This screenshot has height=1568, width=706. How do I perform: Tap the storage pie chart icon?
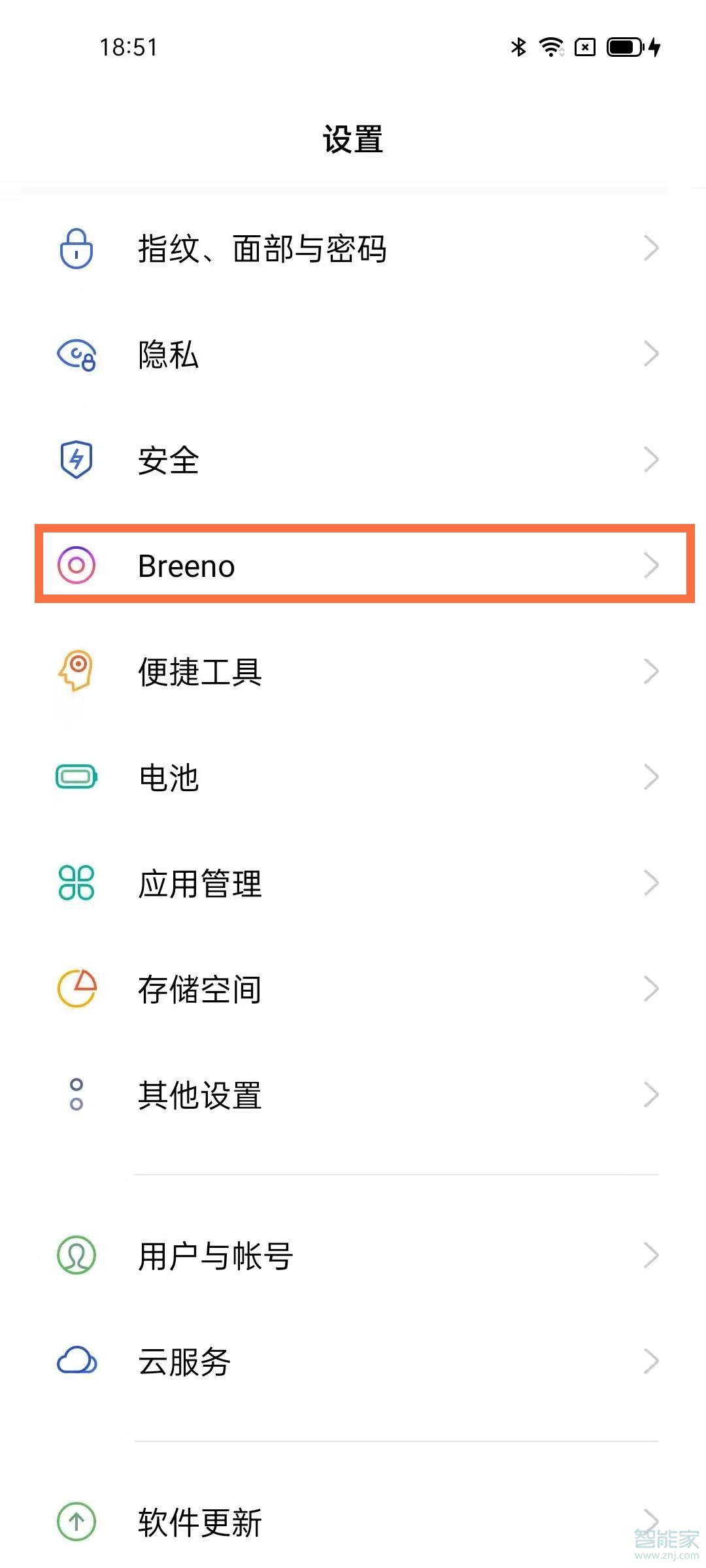coord(75,988)
